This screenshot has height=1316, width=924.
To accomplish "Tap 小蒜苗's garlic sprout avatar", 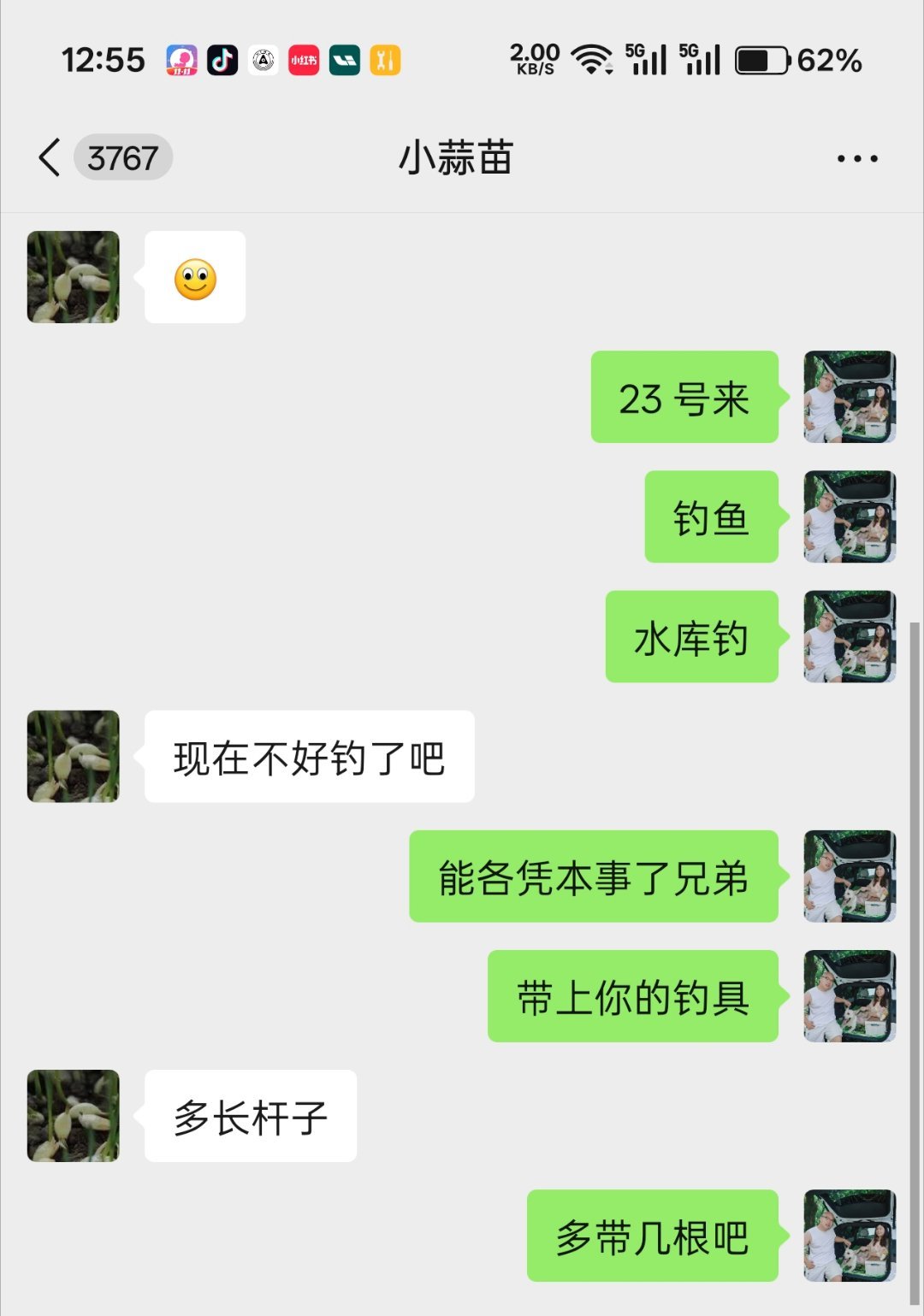I will pyautogui.click(x=73, y=275).
